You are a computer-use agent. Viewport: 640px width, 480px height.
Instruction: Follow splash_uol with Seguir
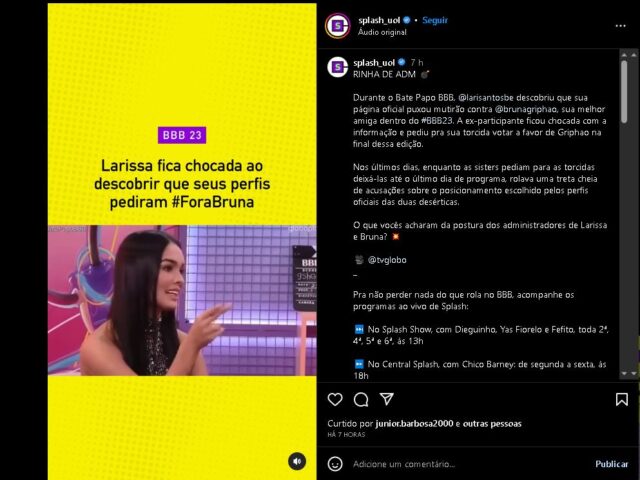click(x=434, y=19)
